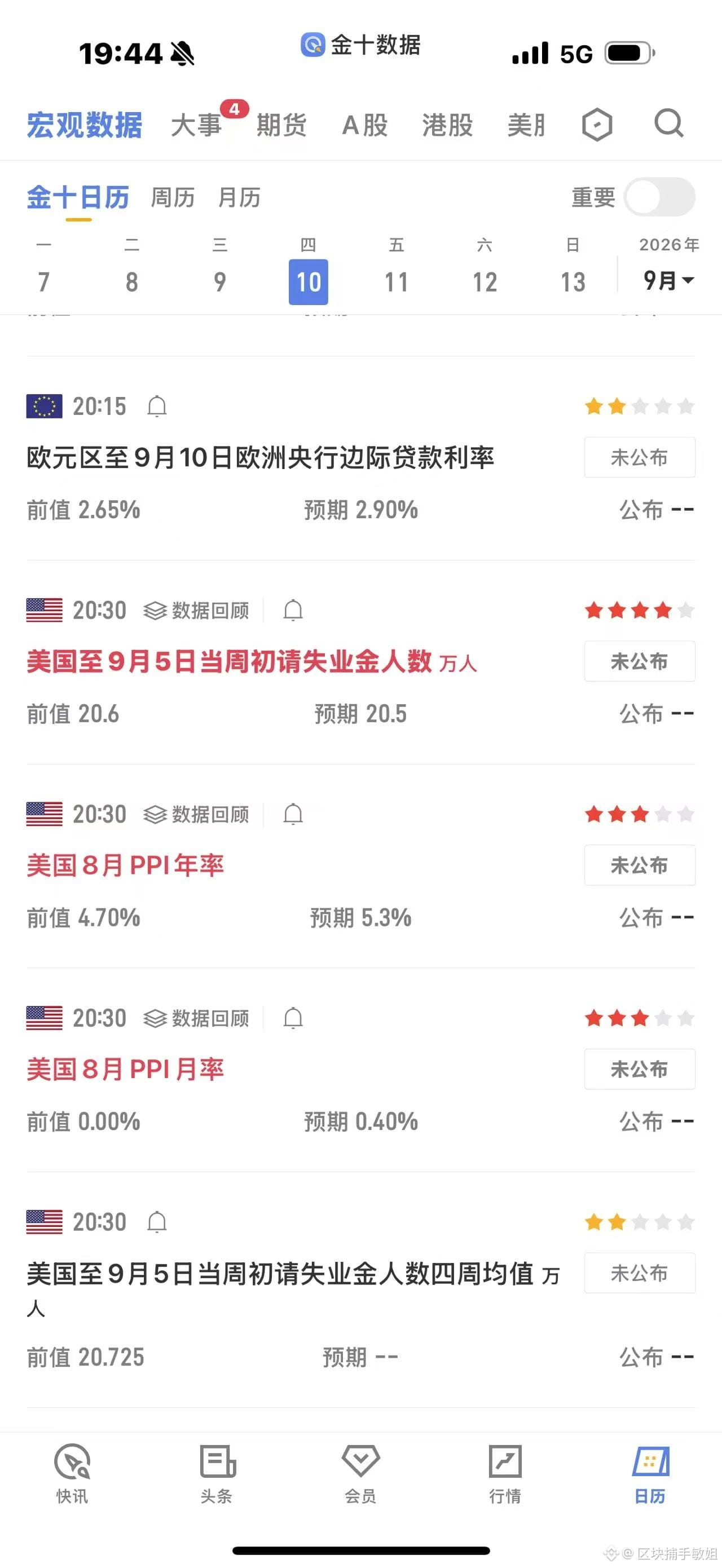Open the A股 tab
Viewport: 722px width, 1568px height.
point(364,125)
